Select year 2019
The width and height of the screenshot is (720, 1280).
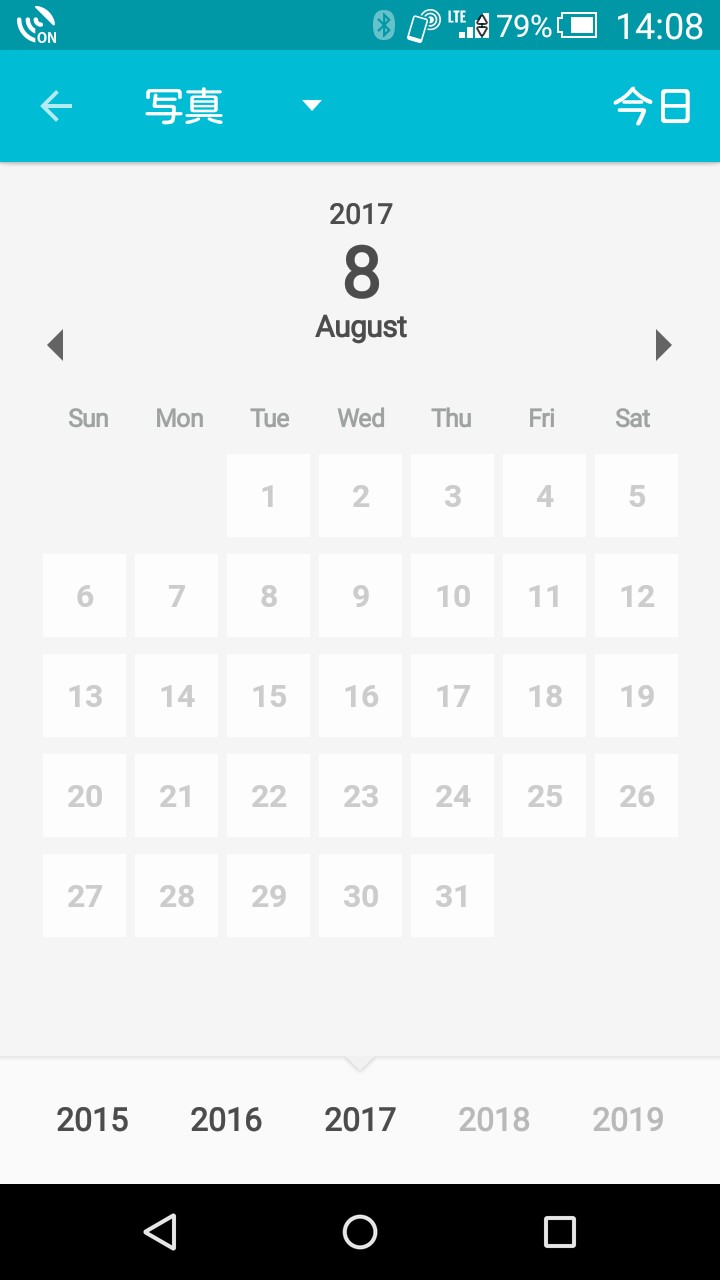click(x=628, y=1119)
